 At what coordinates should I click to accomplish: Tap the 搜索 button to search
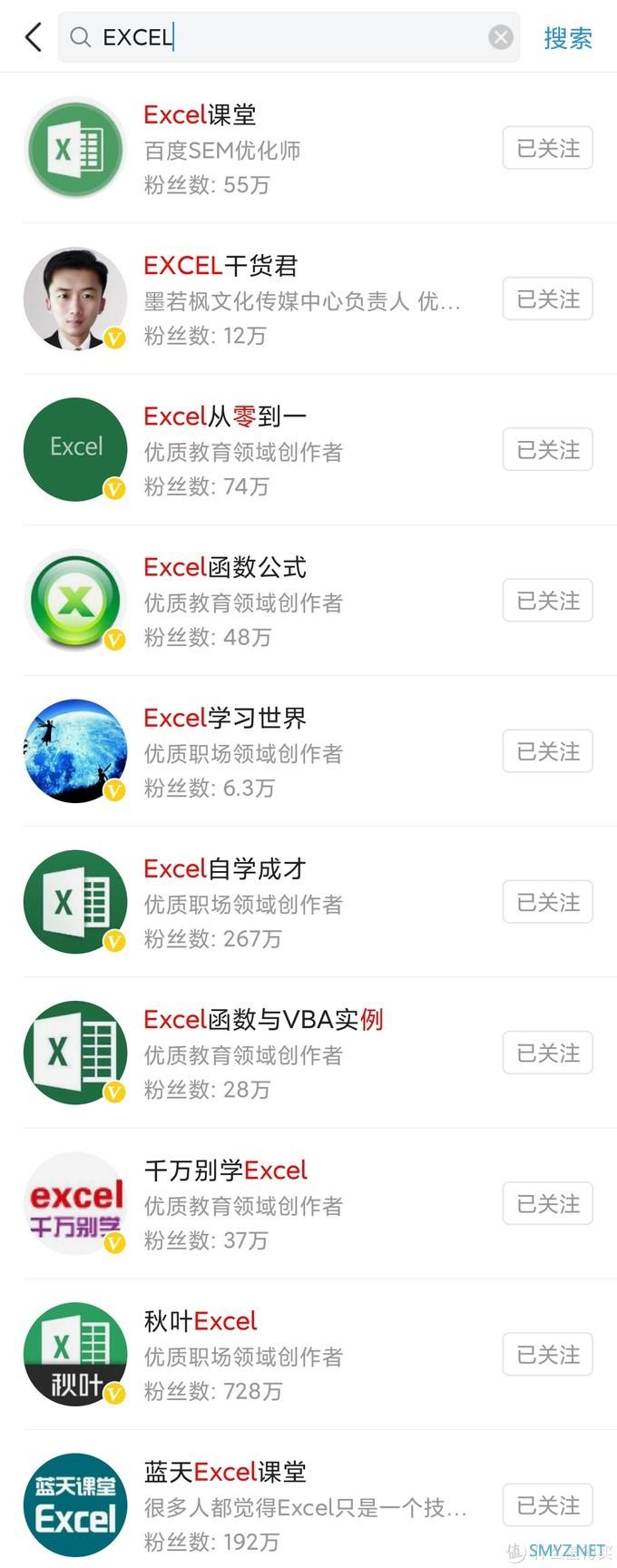point(568,38)
